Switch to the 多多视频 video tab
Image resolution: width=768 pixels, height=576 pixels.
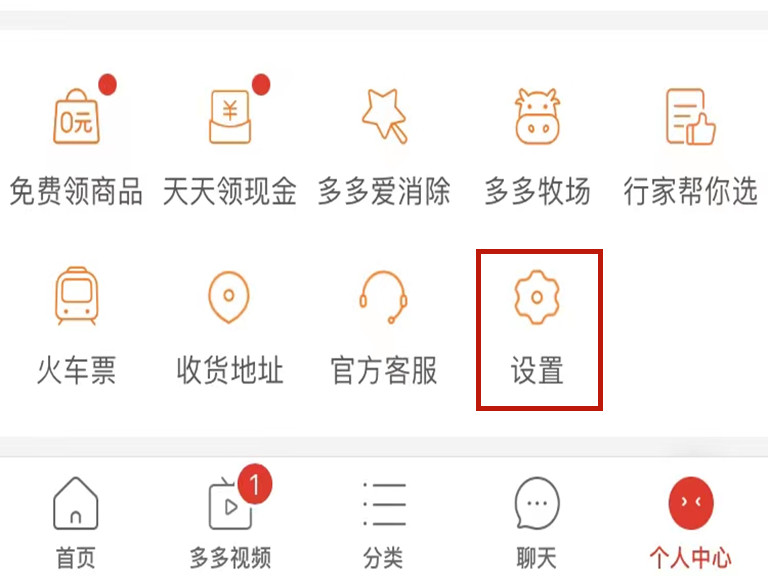230,520
